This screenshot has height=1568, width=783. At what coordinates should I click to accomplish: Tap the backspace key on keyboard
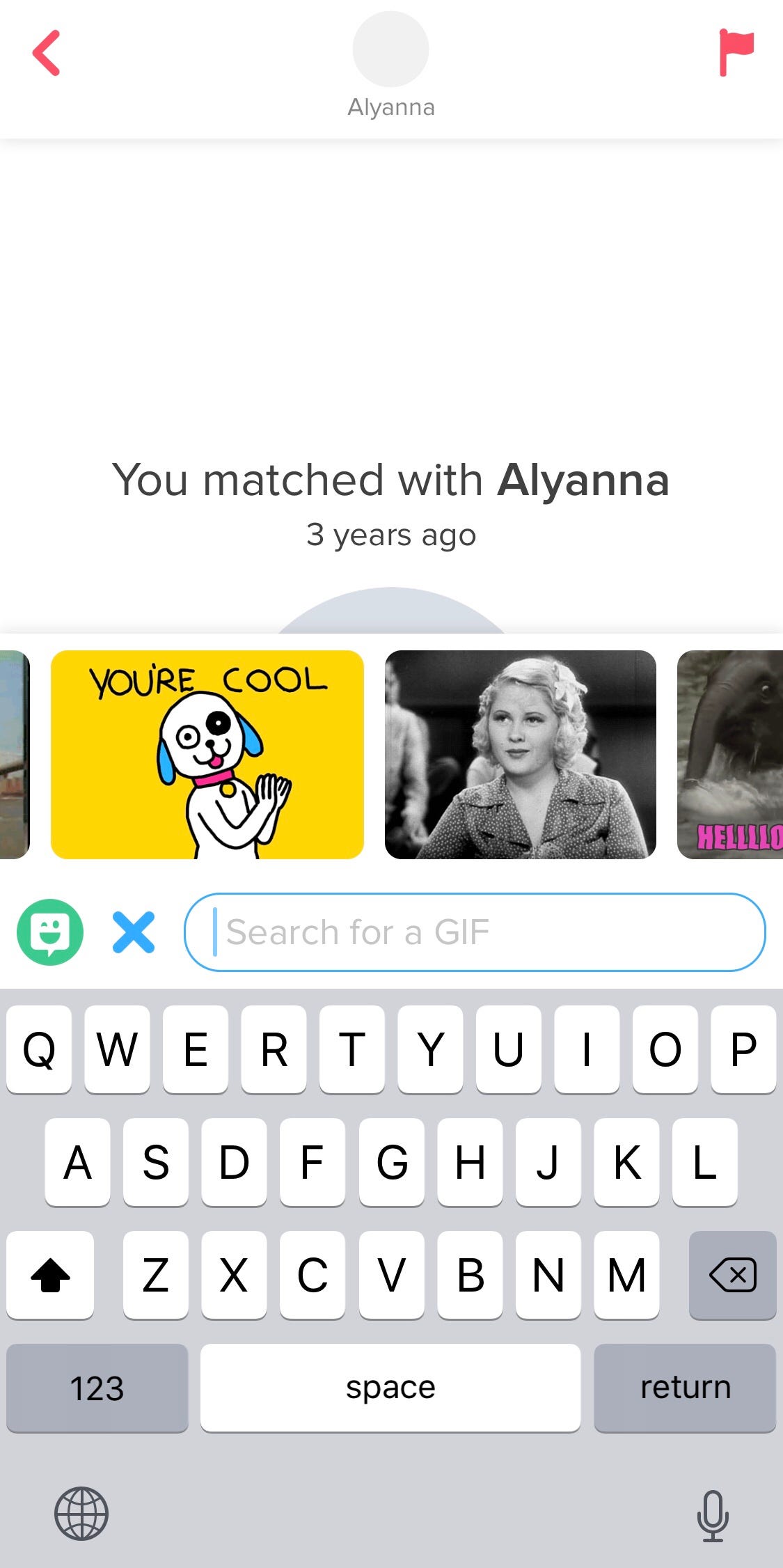[x=732, y=1275]
